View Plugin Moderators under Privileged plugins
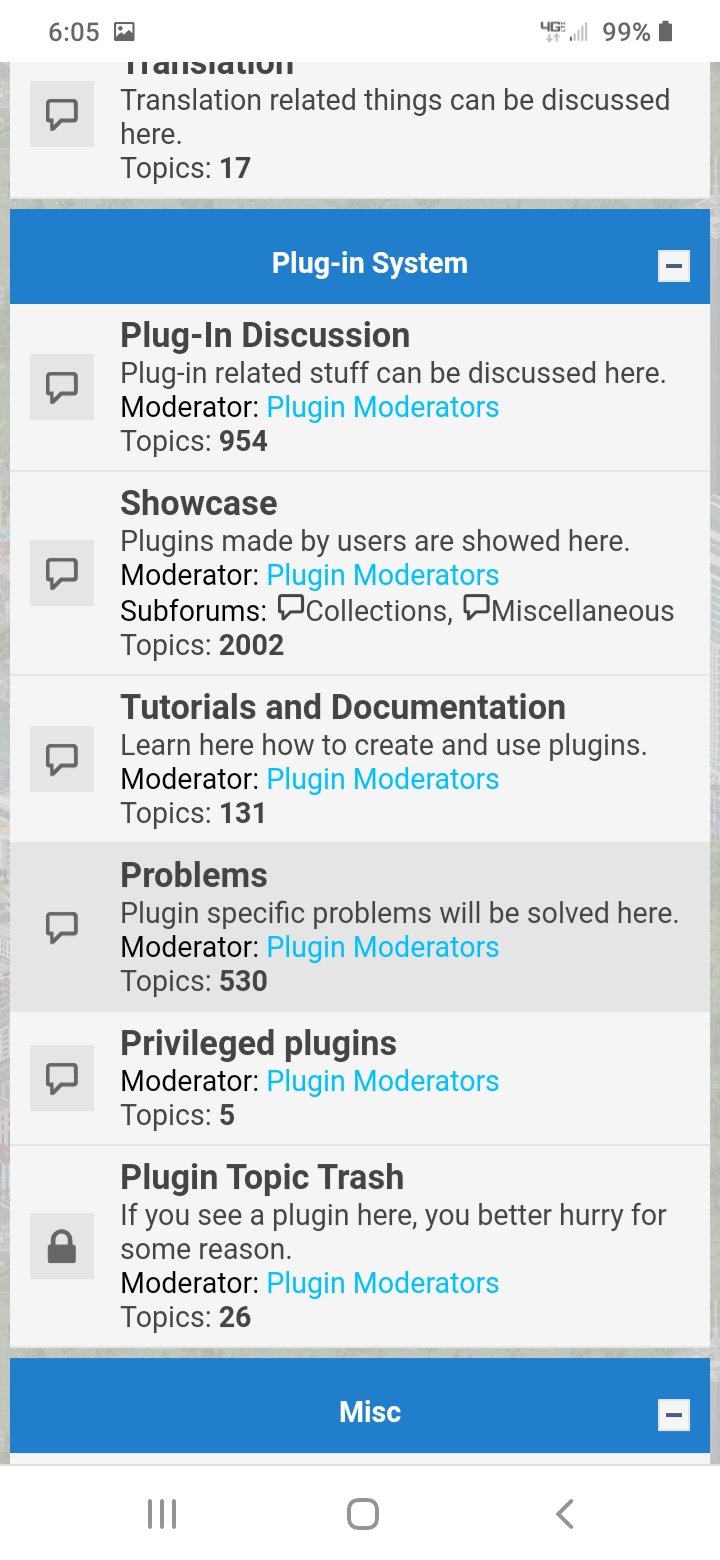Screen dimensions: 720x1560 (383, 1081)
